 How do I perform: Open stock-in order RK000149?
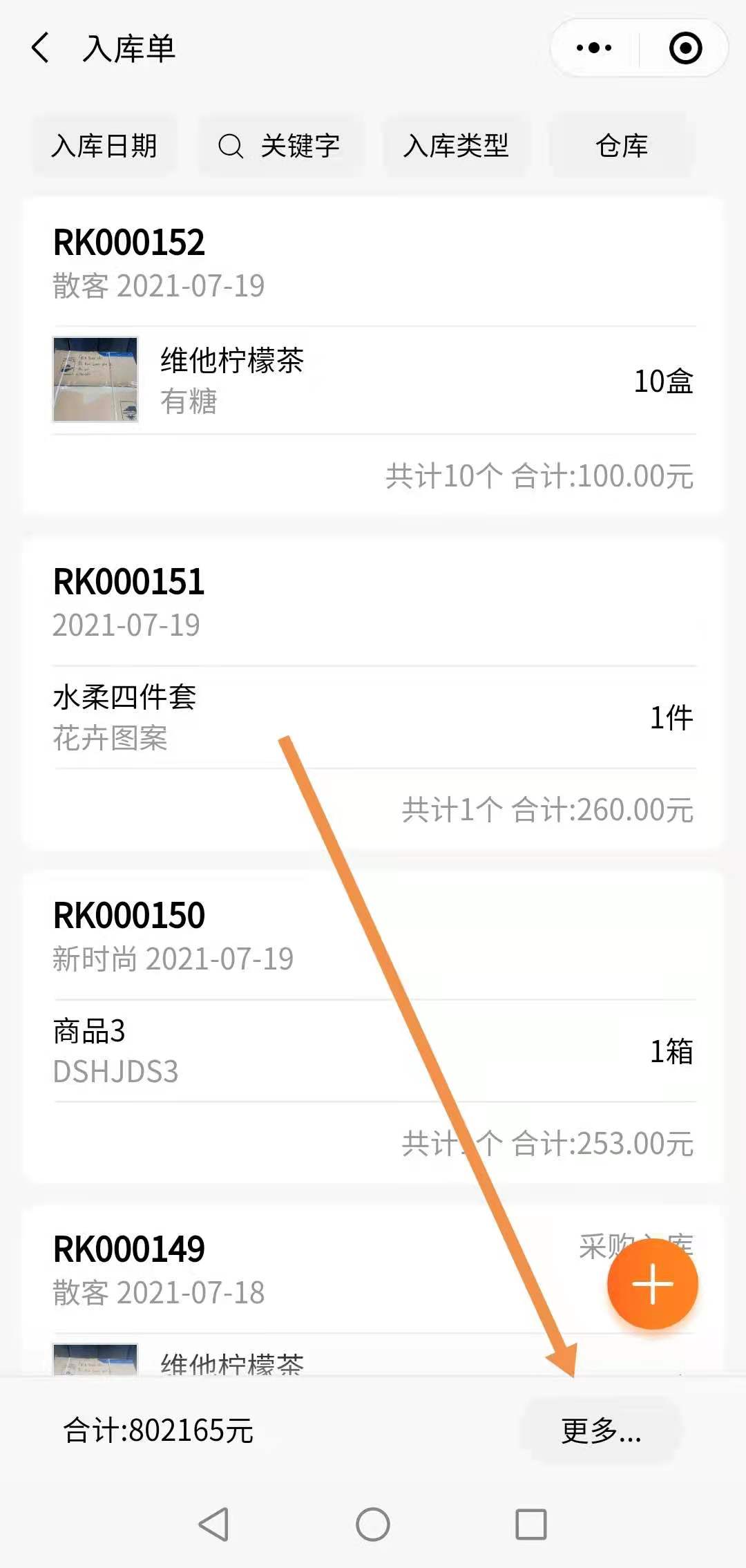coord(129,1249)
